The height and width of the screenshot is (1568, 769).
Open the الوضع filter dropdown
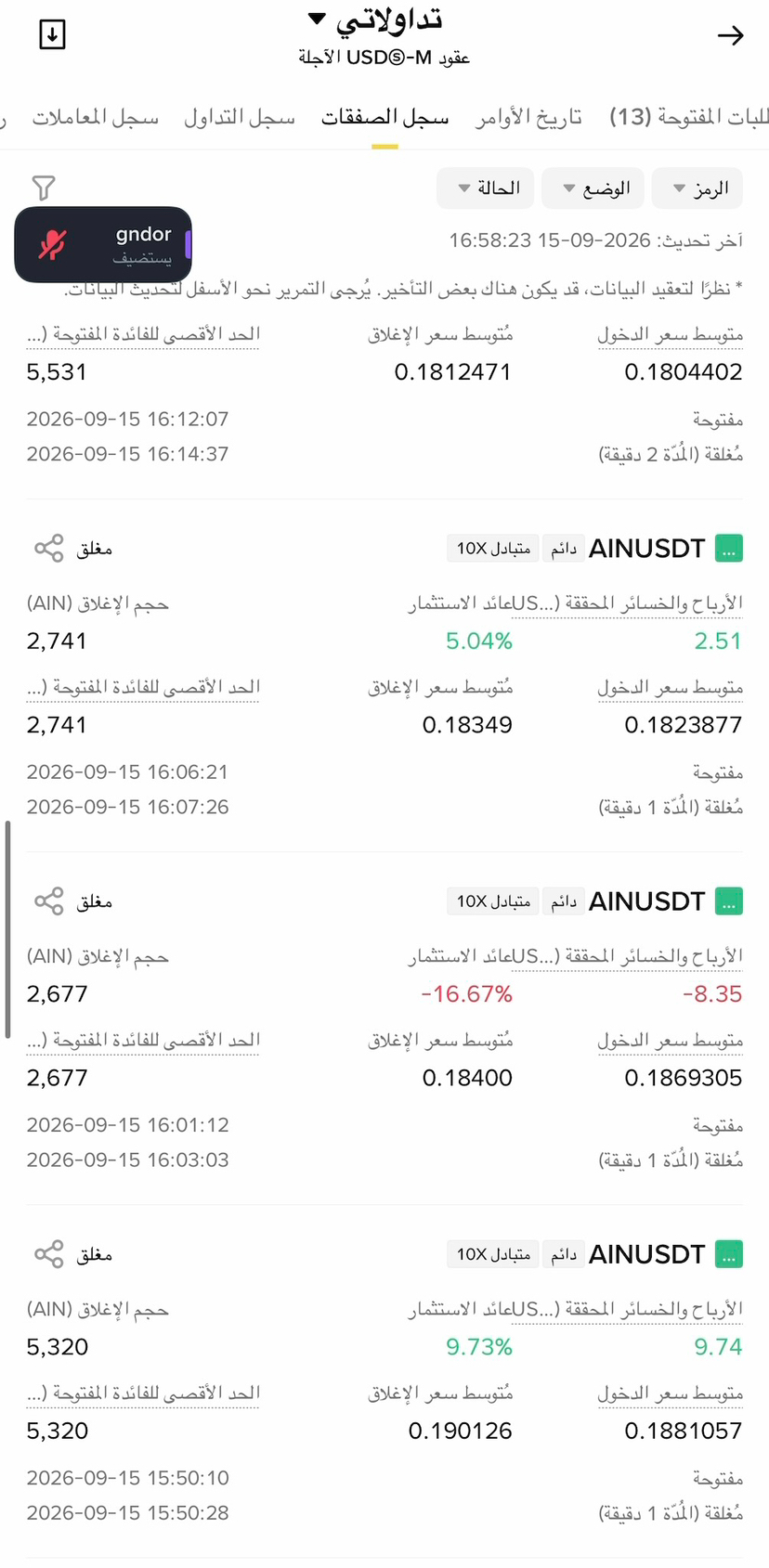[x=596, y=188]
